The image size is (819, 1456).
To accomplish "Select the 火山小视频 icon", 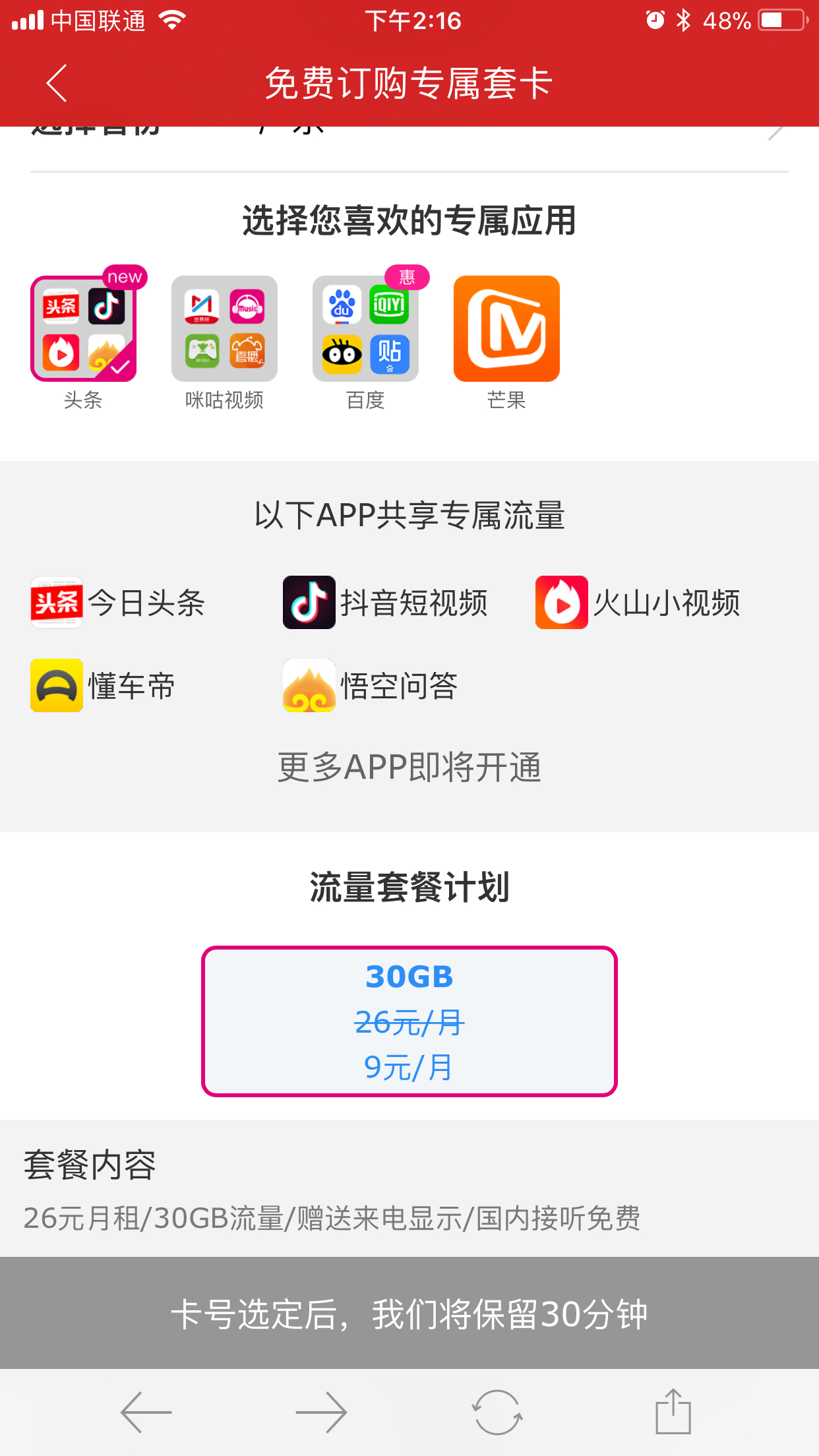I will tap(561, 602).
